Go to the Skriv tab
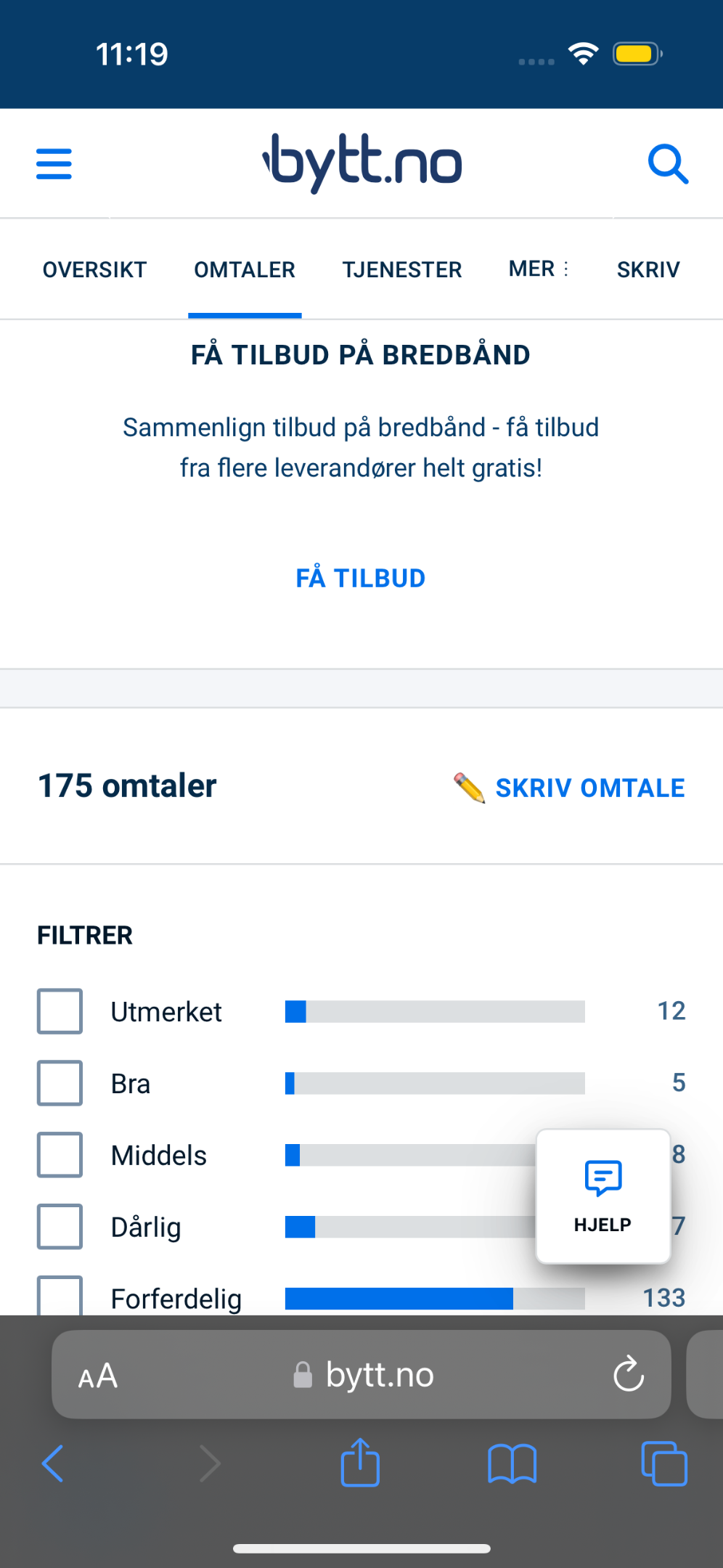The width and height of the screenshot is (723, 1568). click(x=648, y=269)
